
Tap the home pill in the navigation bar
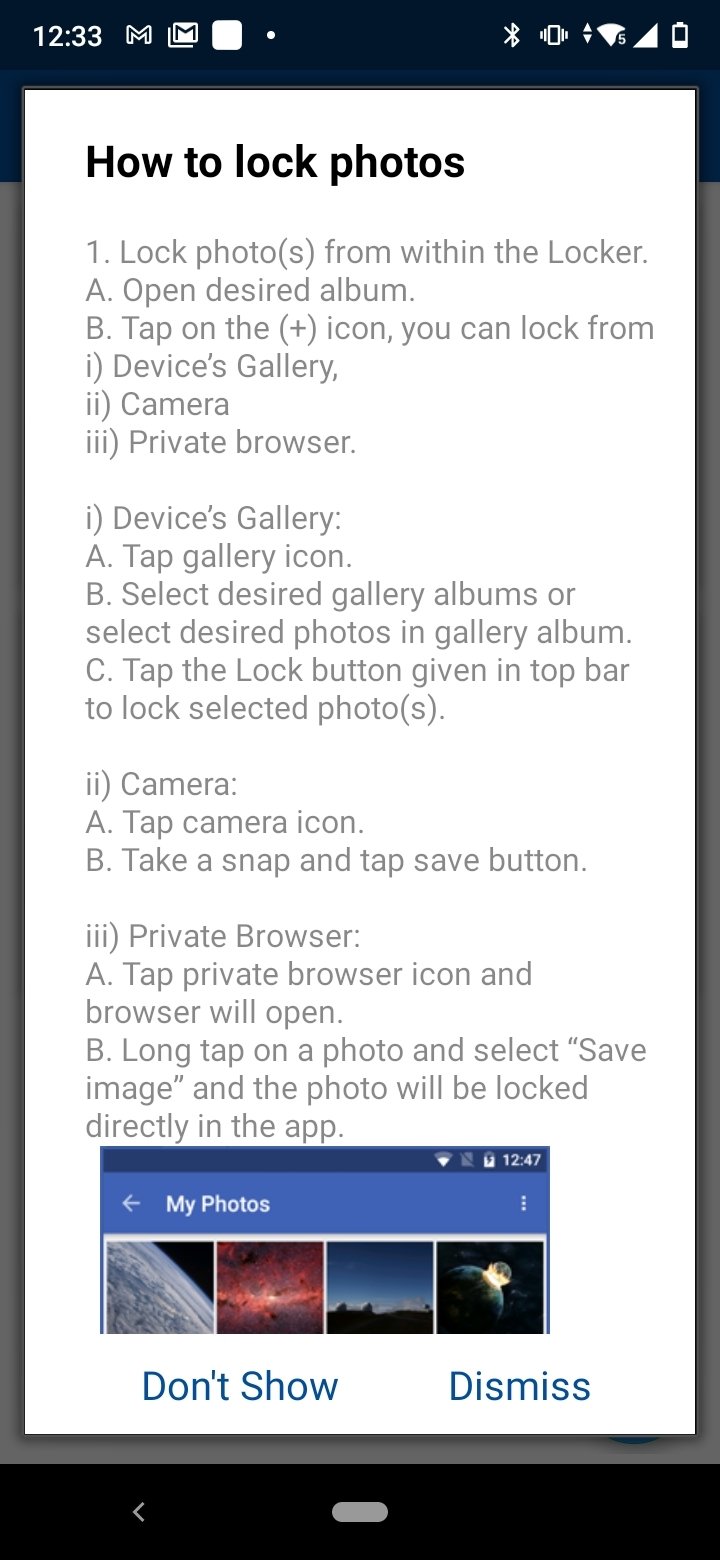pyautogui.click(x=360, y=1512)
